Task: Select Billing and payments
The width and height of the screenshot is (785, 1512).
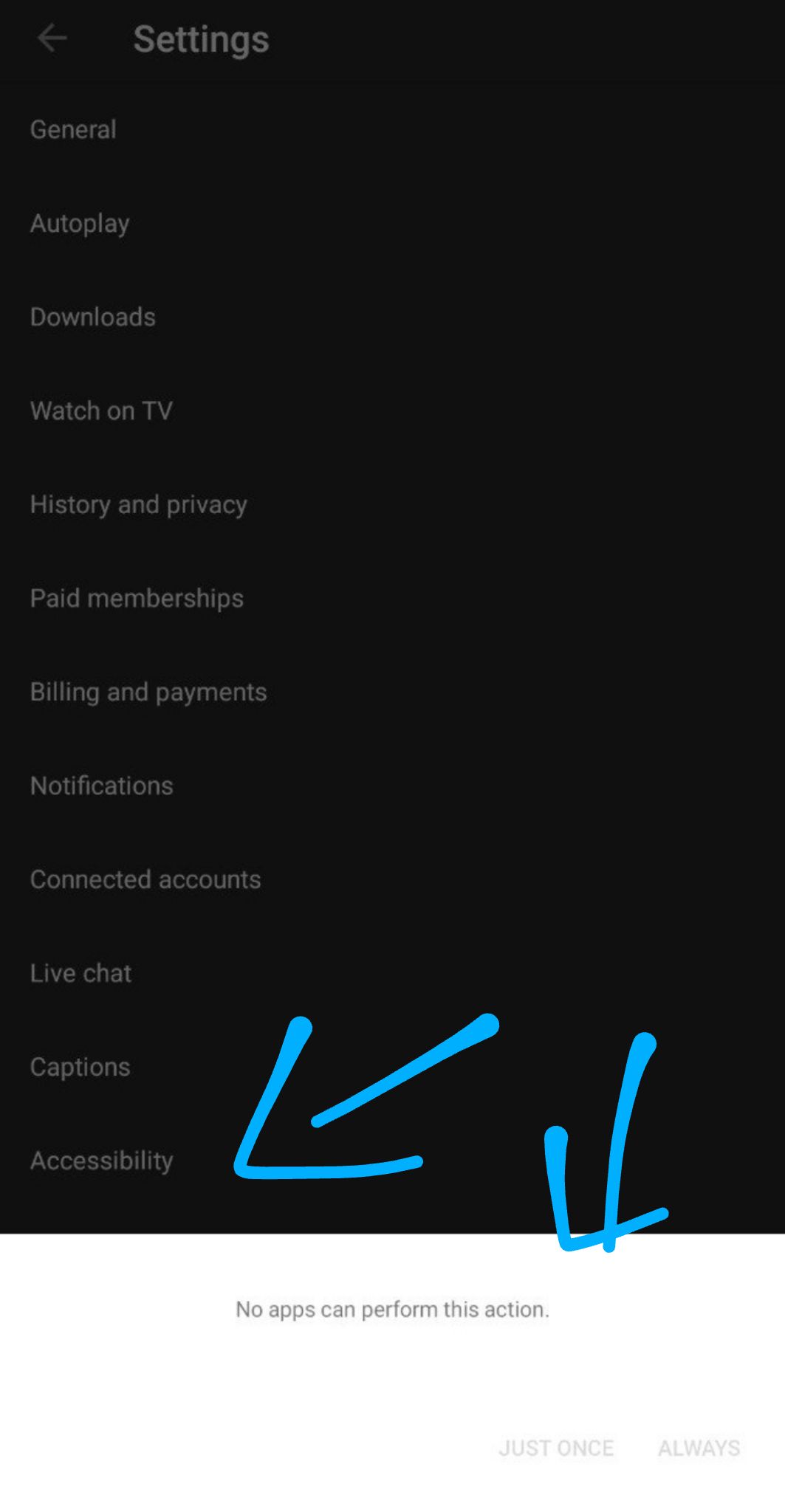Action: 148,693
